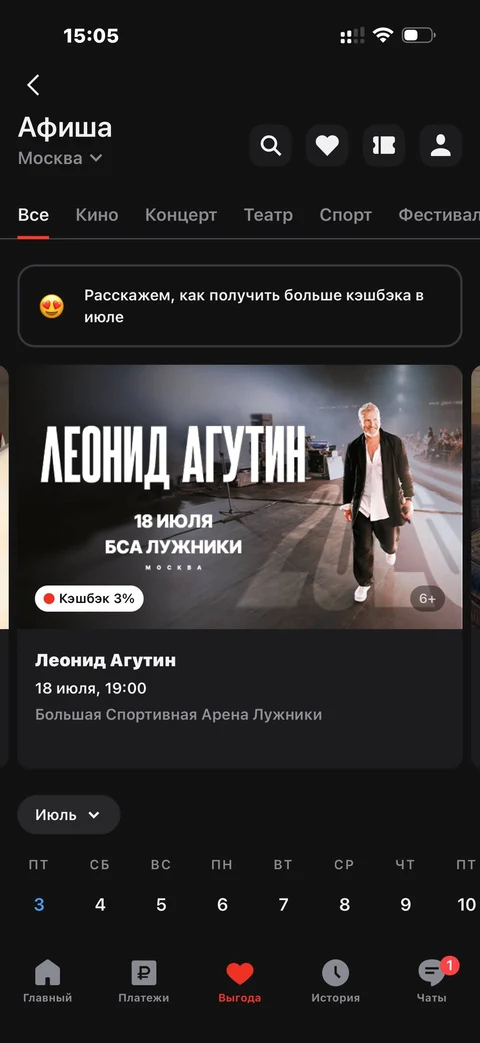The image size is (480, 1043).
Task: Go back using the top-left arrow
Action: pos(33,85)
